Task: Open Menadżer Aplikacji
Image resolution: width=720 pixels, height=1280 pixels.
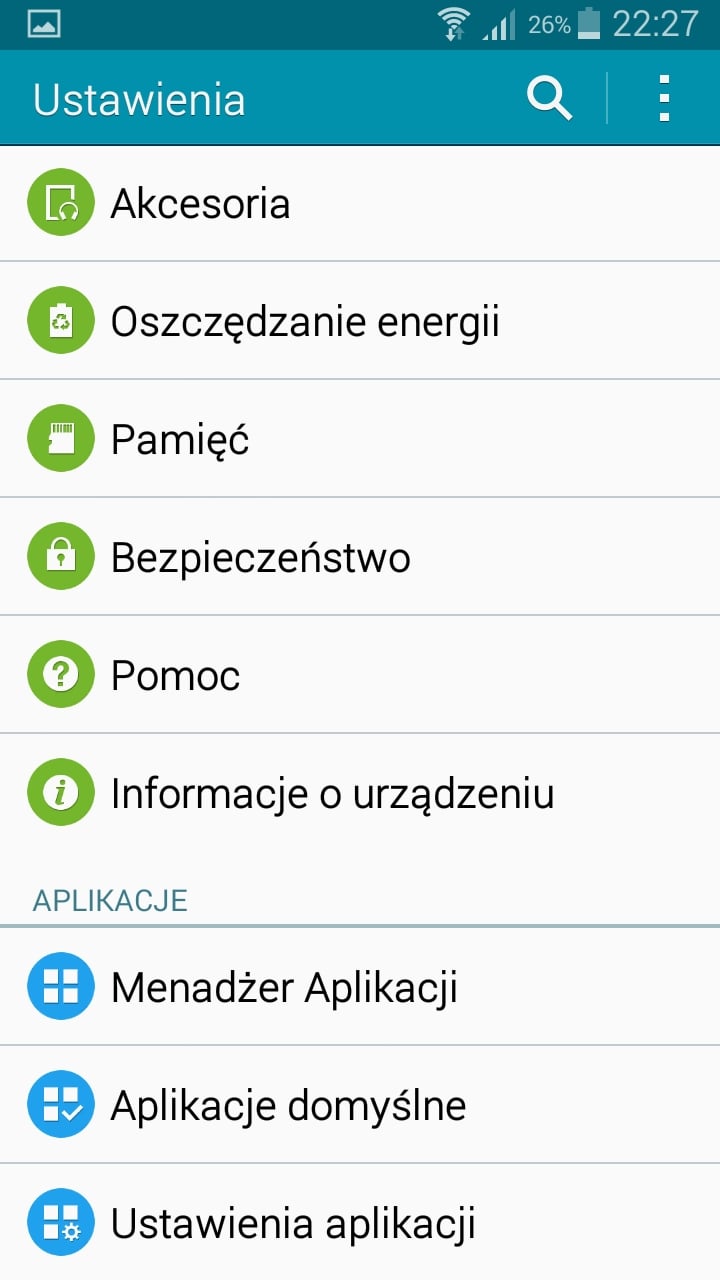Action: point(360,987)
